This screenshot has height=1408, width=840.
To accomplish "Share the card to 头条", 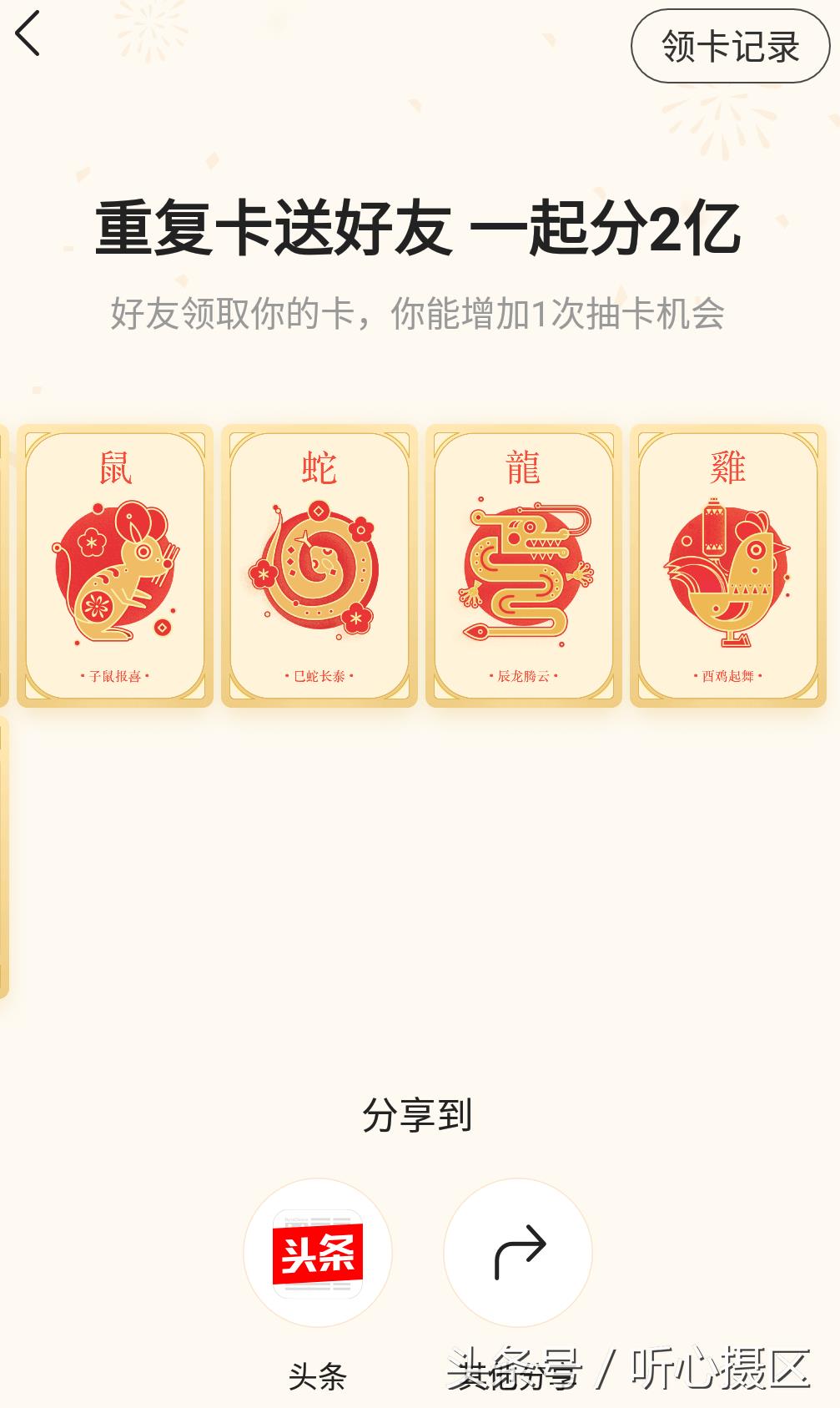I will (x=317, y=1252).
